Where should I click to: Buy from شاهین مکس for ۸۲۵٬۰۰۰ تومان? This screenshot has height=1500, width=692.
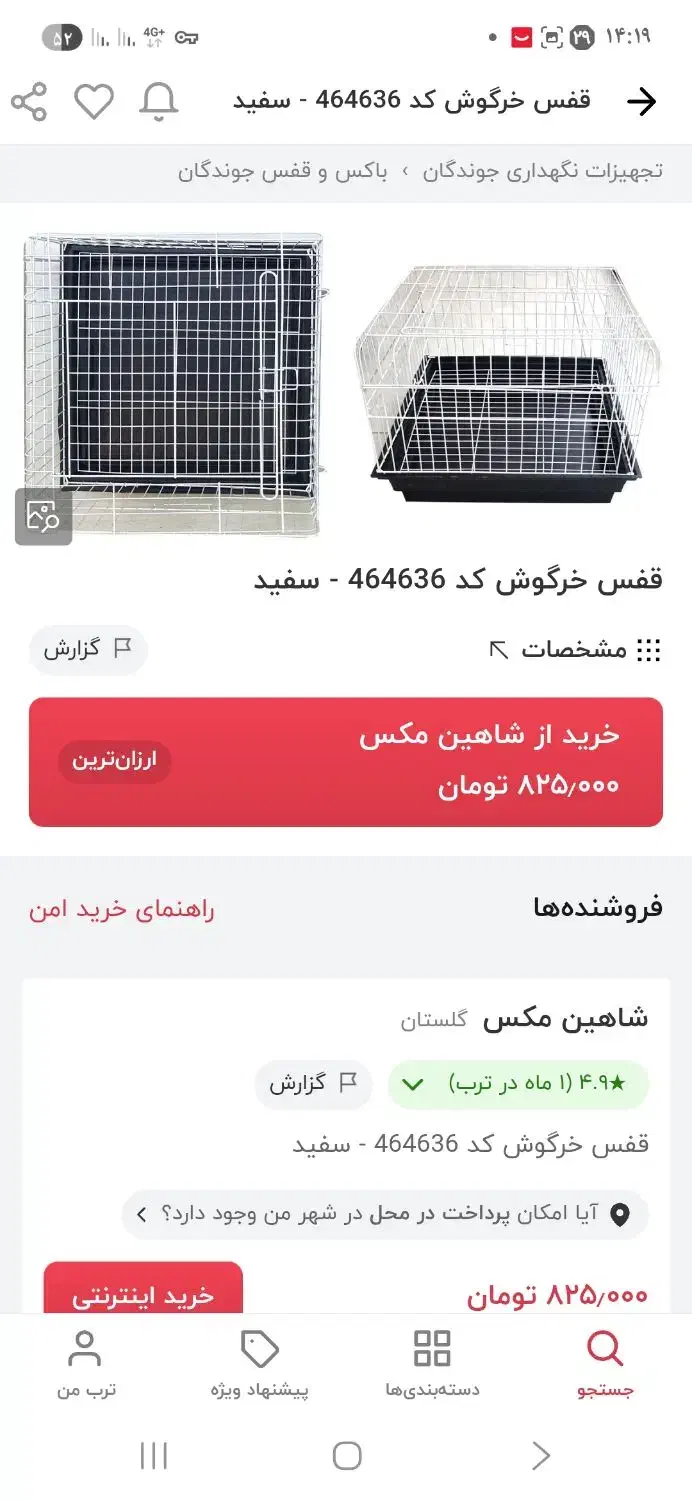(346, 762)
